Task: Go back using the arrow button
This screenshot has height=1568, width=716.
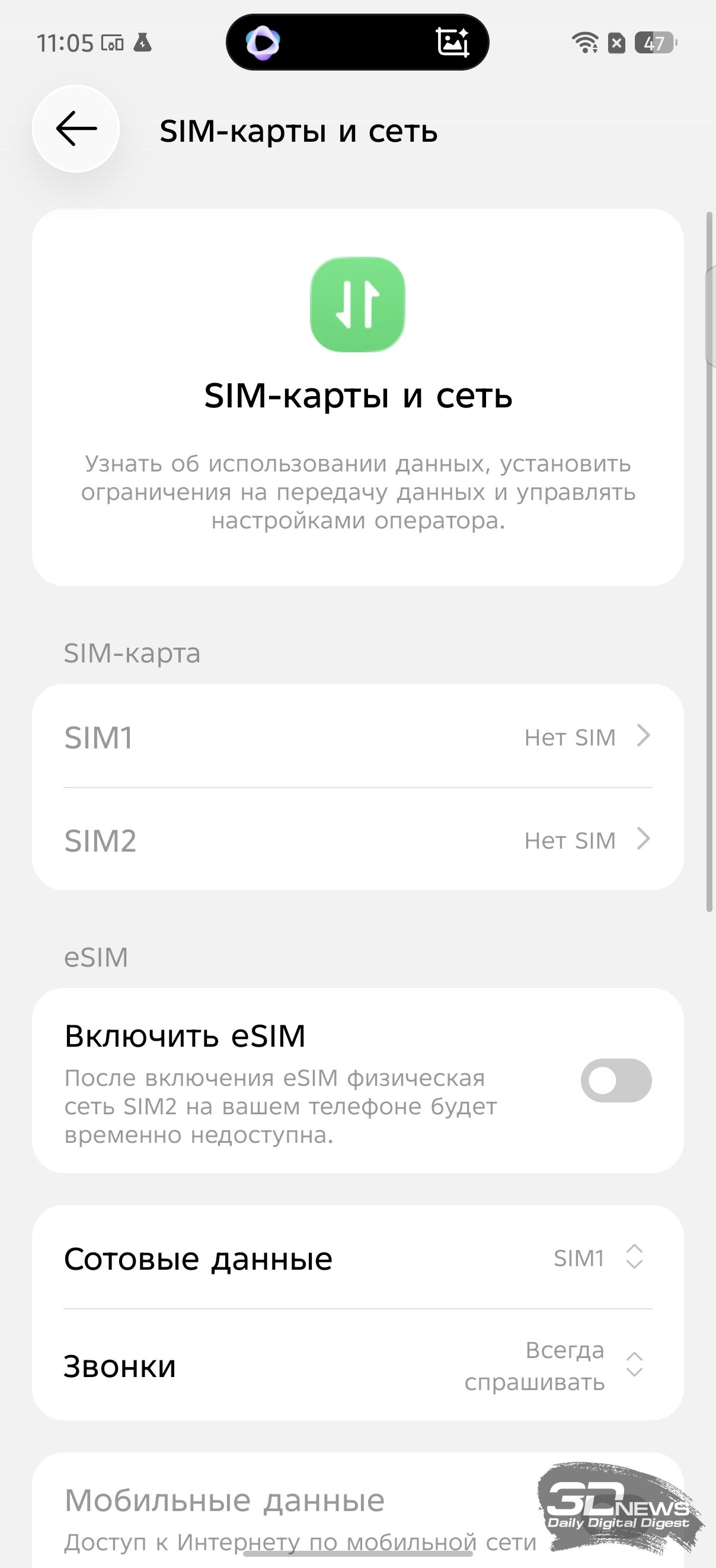Action: 76,129
